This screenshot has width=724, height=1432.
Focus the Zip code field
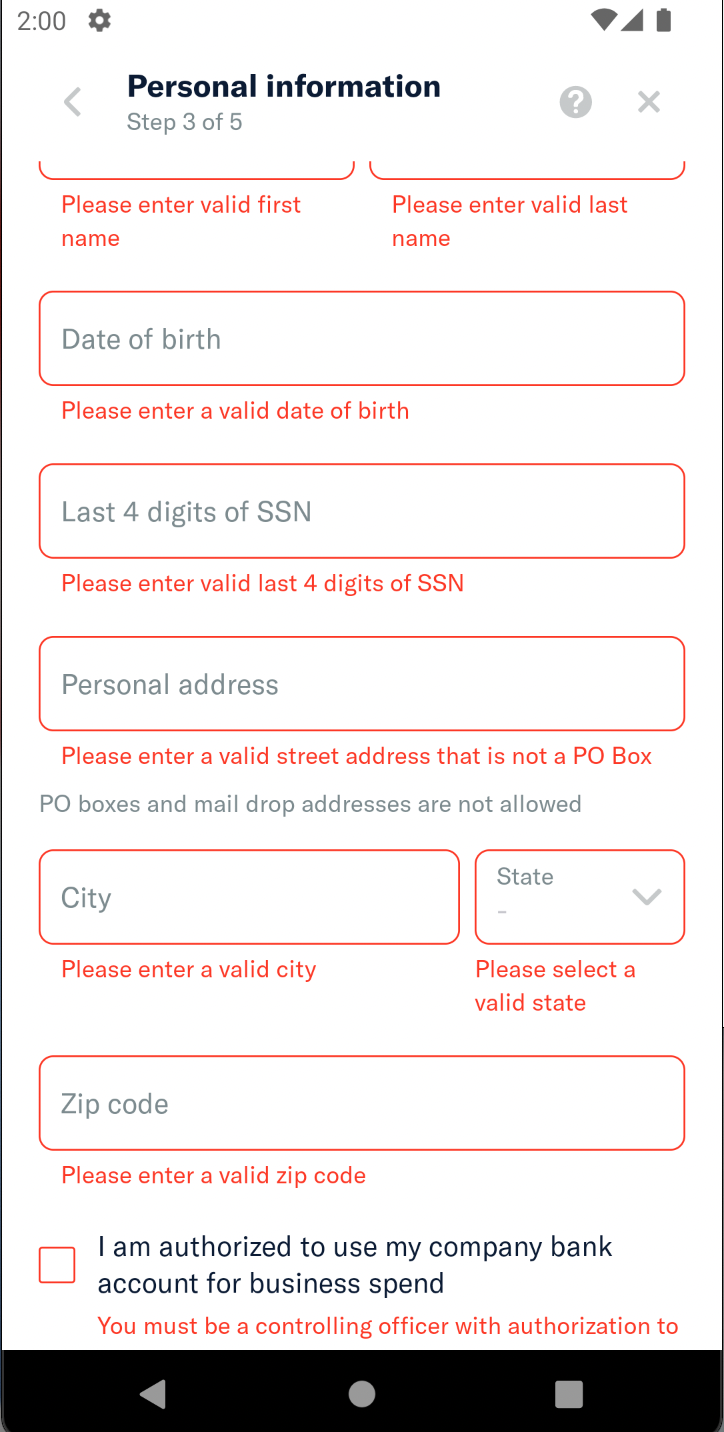click(362, 1103)
